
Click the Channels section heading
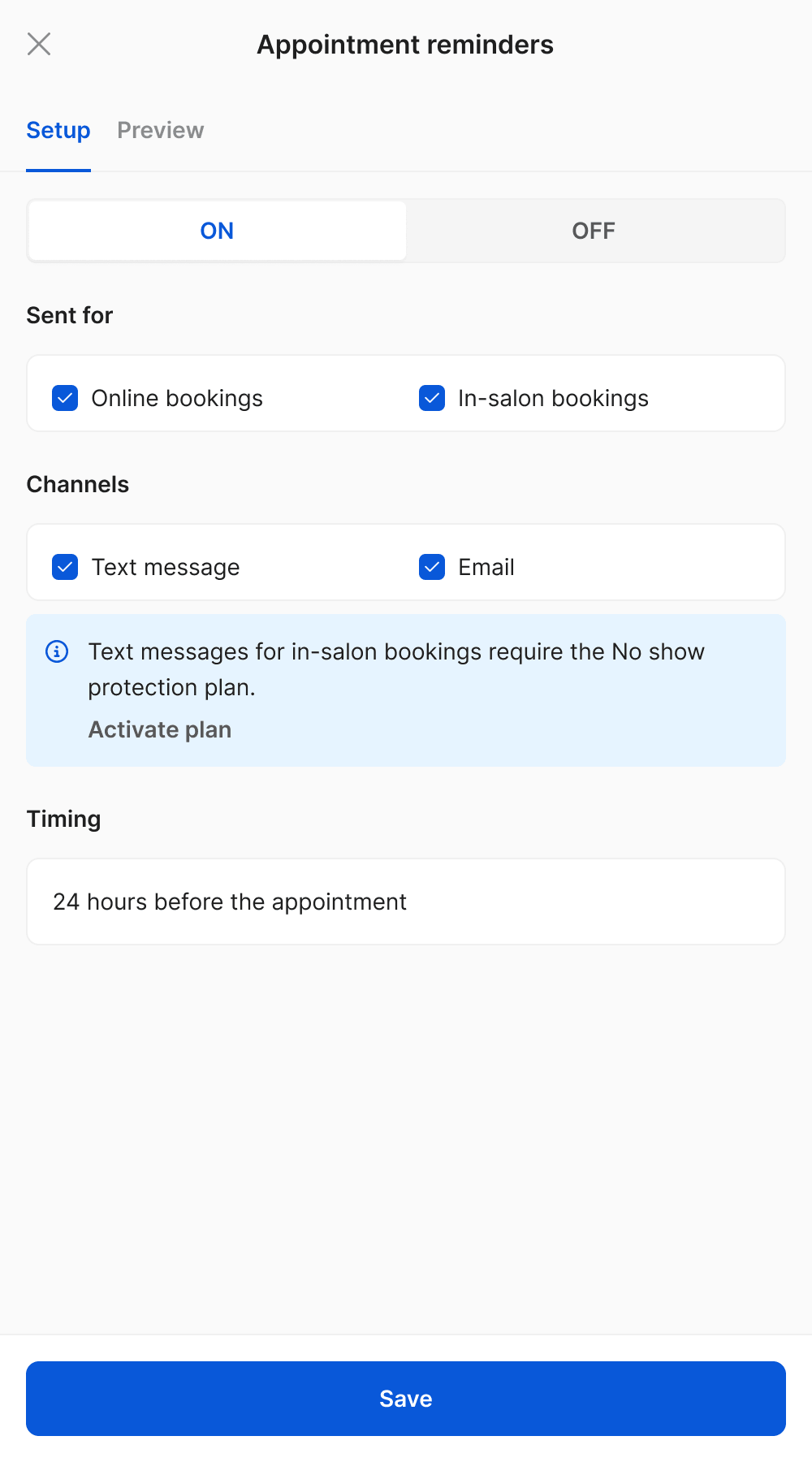click(78, 483)
